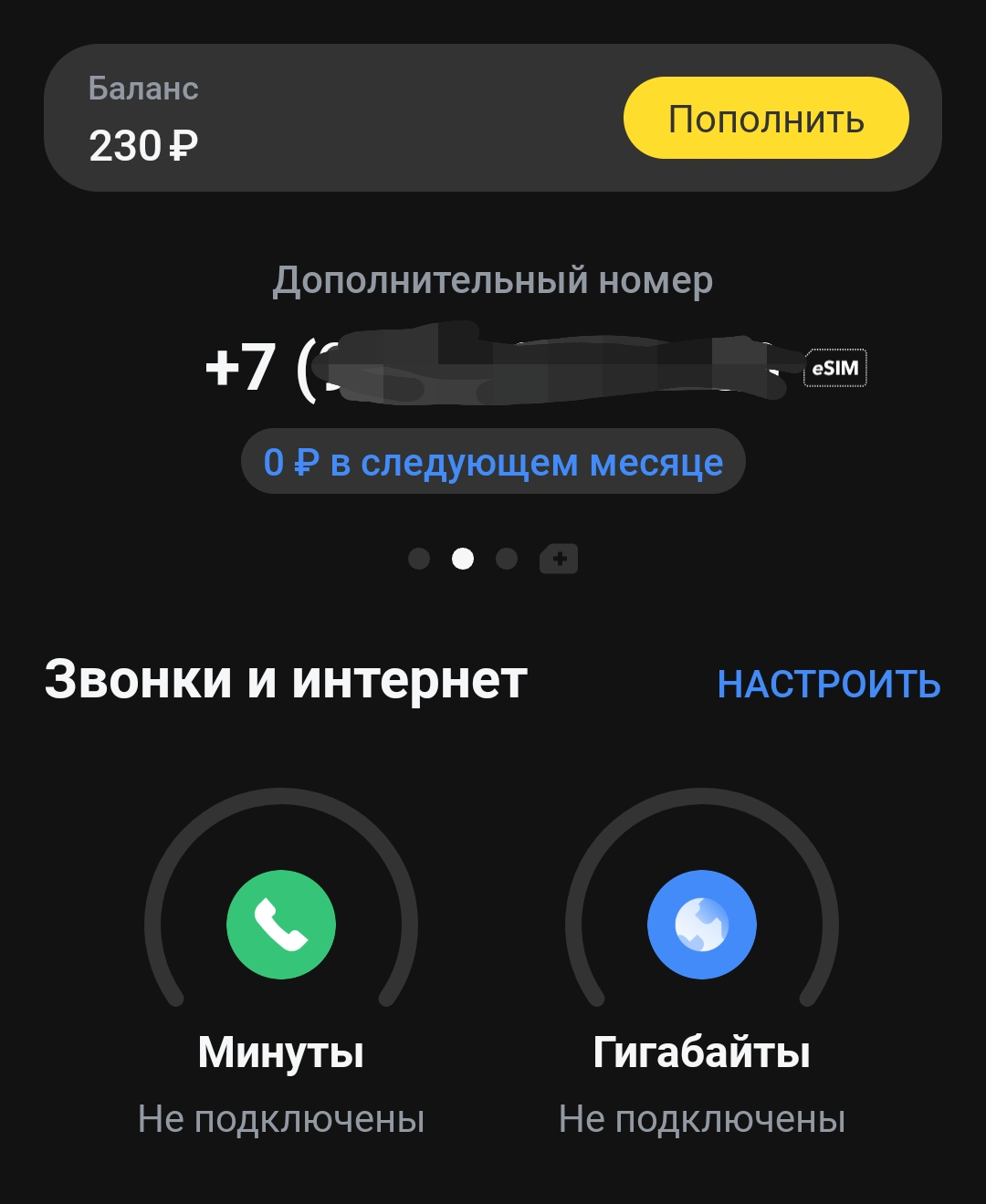
Task: Open the Гигабайты internet gauge
Action: click(x=701, y=925)
